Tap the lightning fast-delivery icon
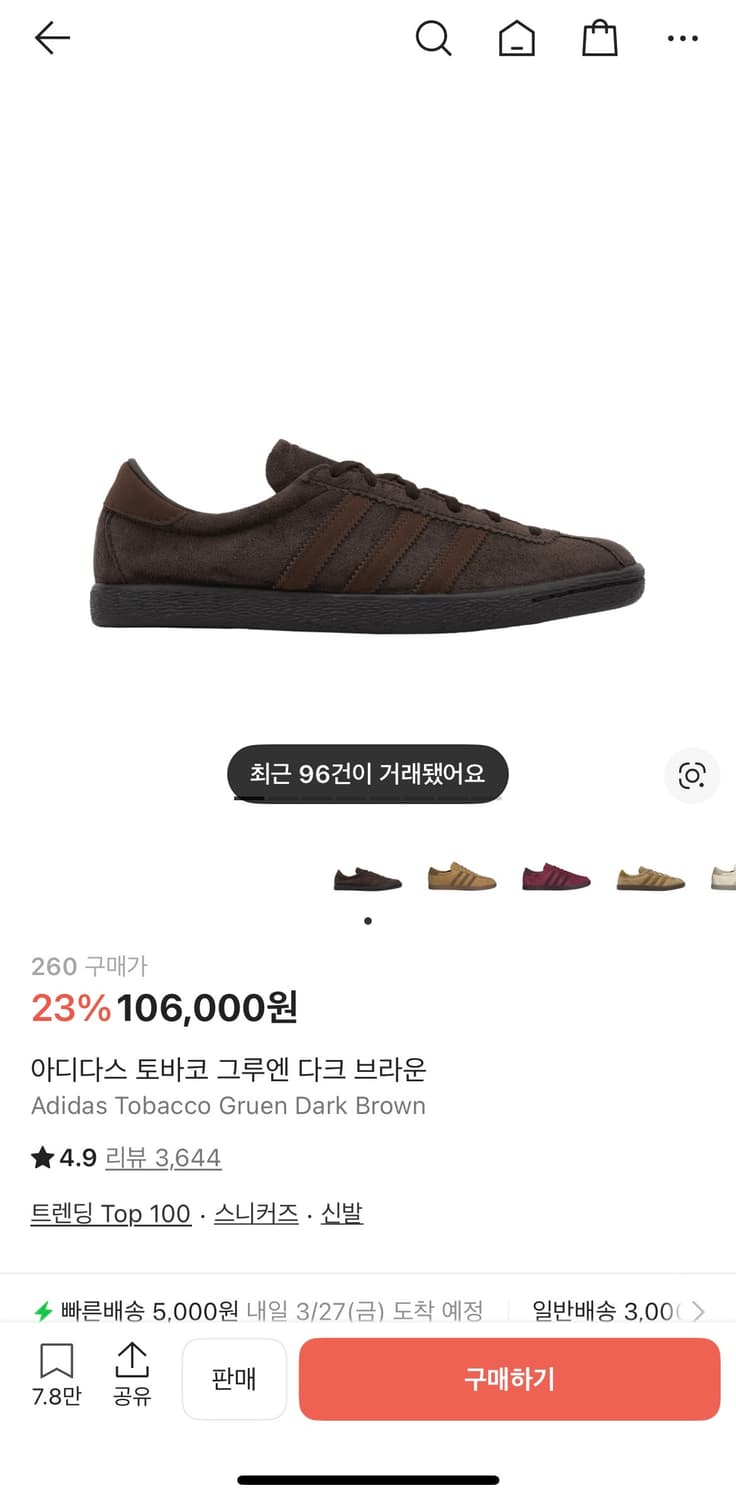736x1500 pixels. pyautogui.click(x=42, y=1309)
